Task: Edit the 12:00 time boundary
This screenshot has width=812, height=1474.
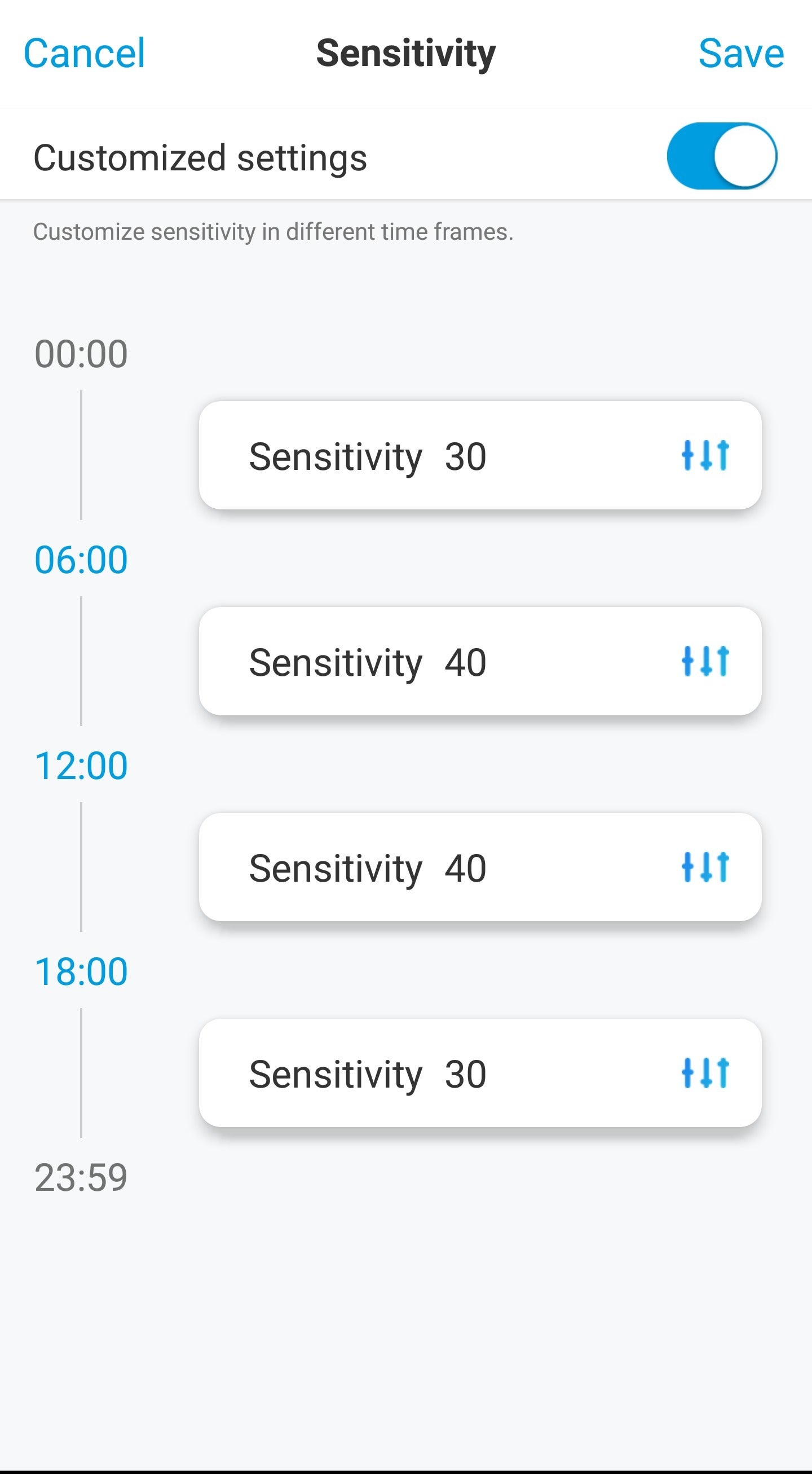Action: (81, 765)
